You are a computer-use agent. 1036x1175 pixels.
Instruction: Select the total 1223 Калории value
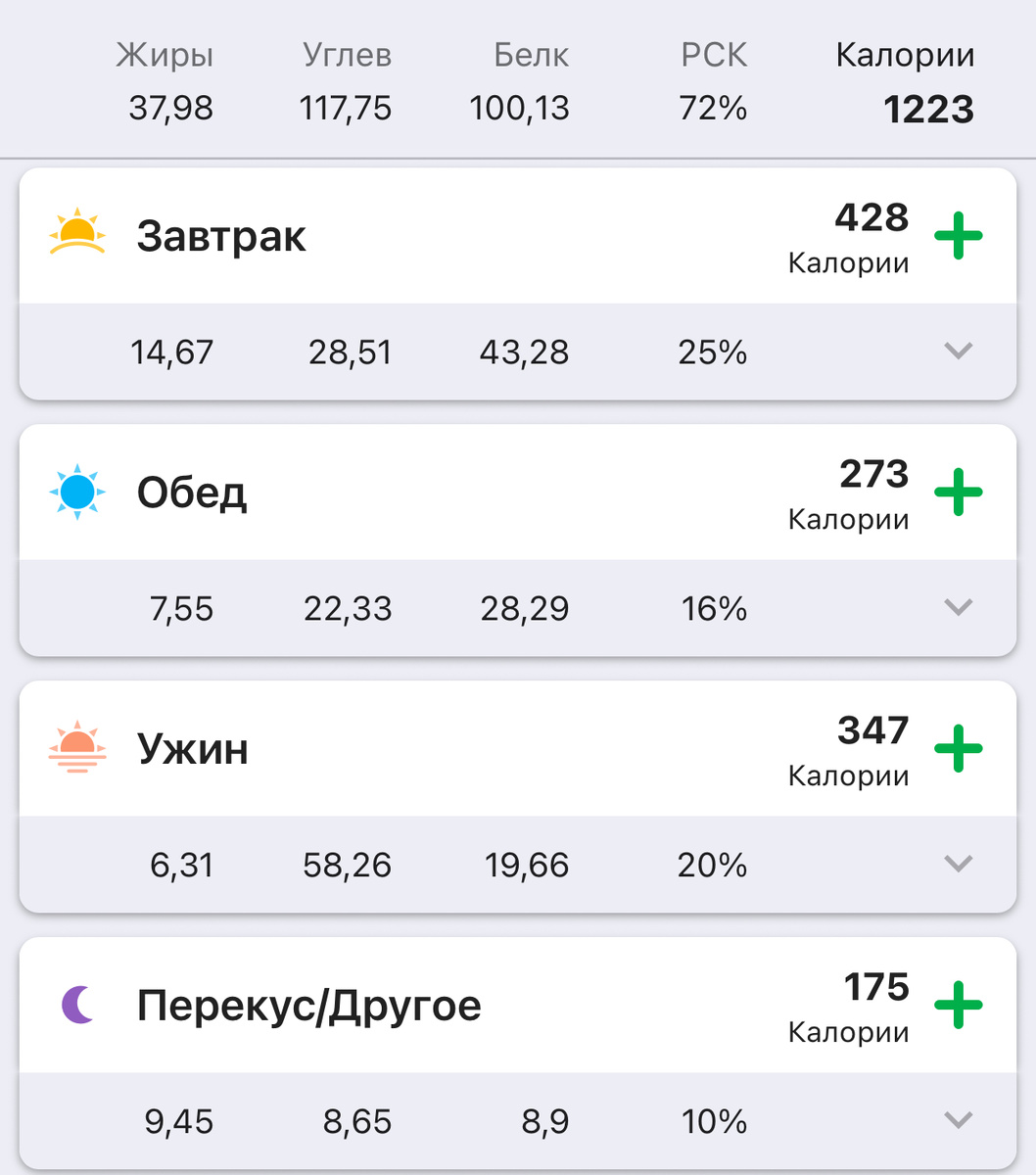[x=927, y=109]
